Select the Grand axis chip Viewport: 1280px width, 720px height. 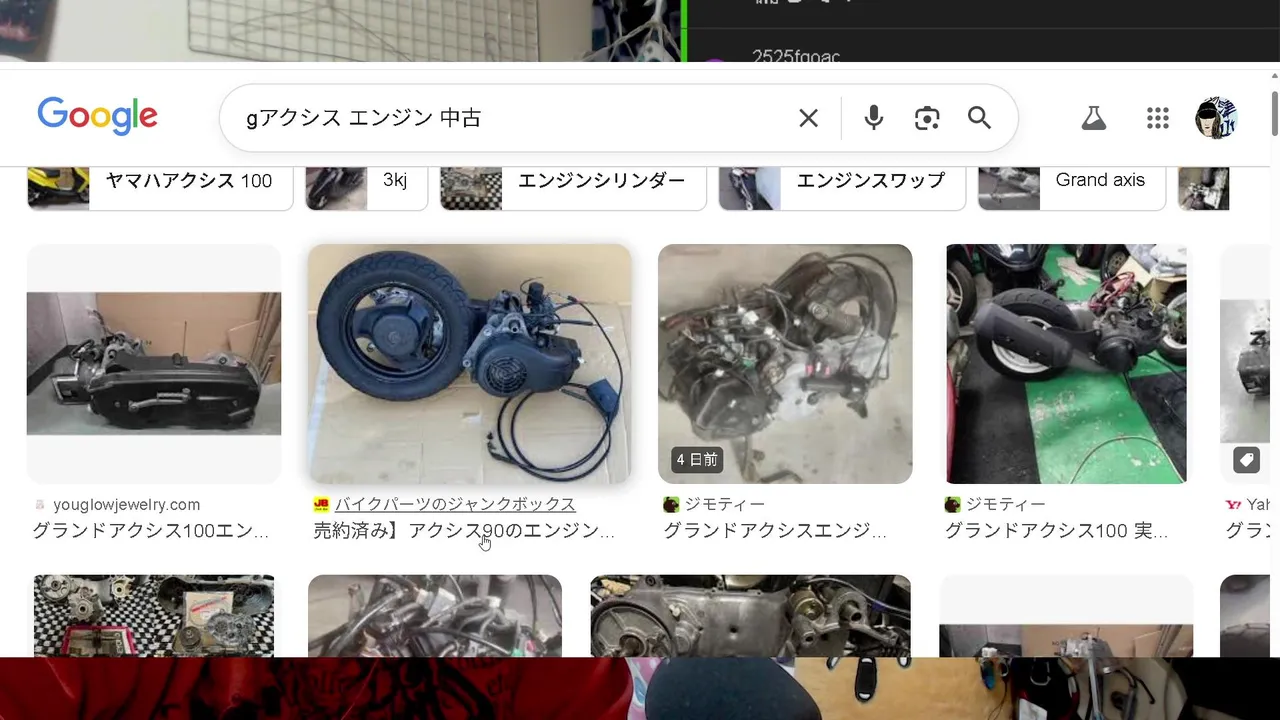pyautogui.click(x=1071, y=181)
